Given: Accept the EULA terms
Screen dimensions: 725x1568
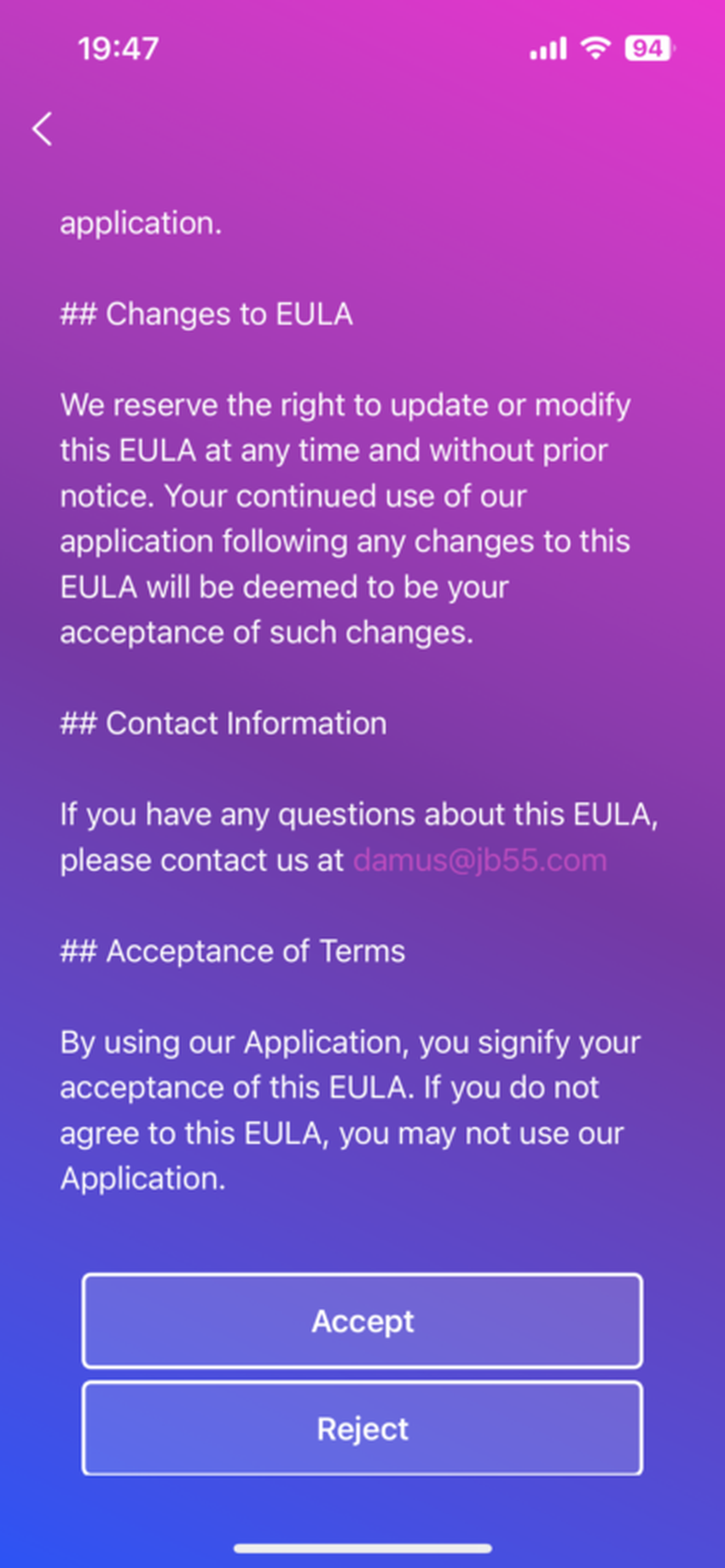Looking at the screenshot, I should (362, 1321).
